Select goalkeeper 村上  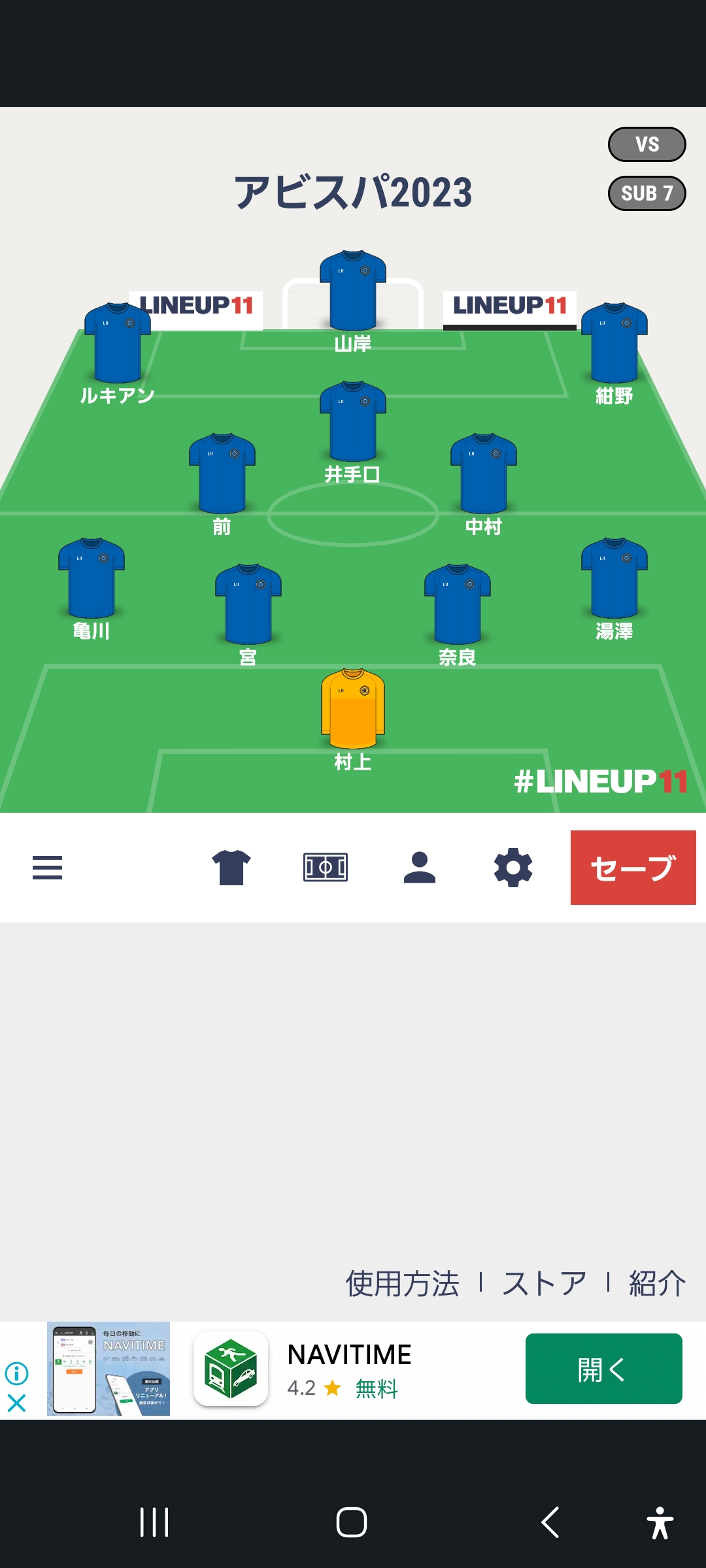click(353, 719)
